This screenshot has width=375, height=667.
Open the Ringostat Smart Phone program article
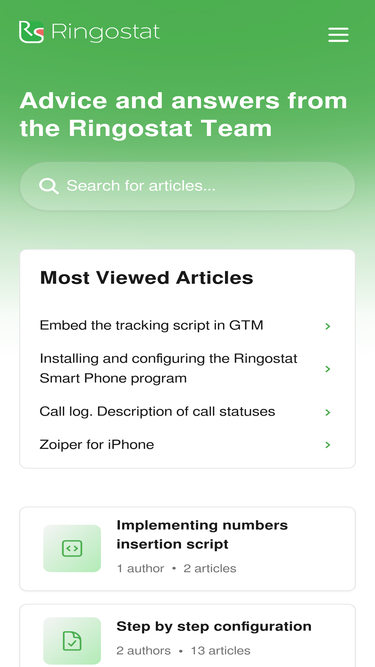click(185, 368)
